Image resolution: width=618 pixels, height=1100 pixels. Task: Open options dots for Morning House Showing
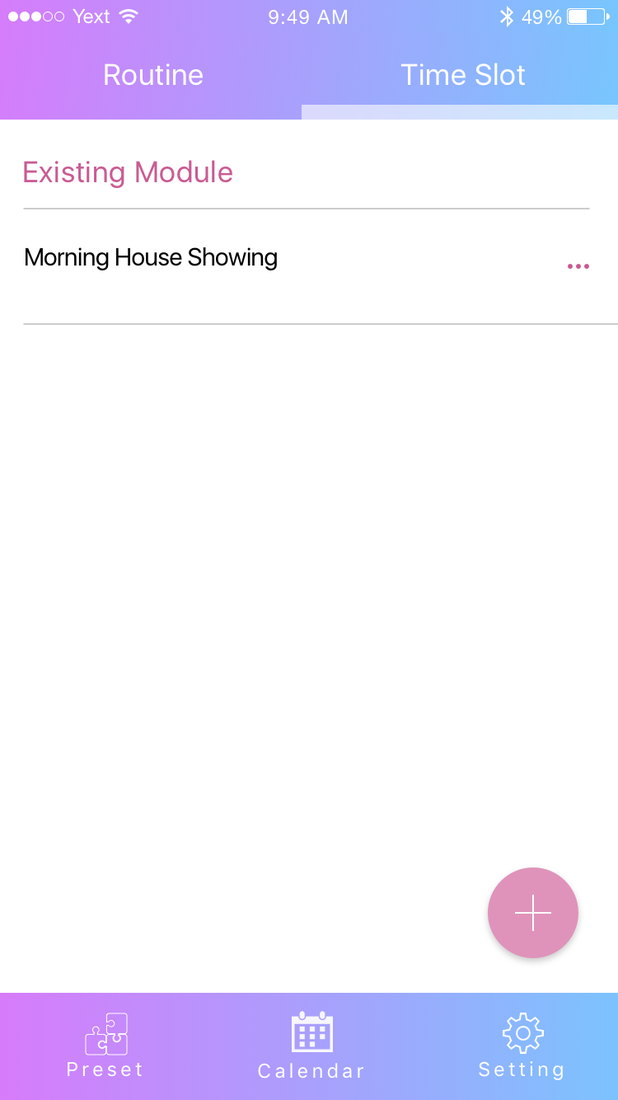(x=578, y=267)
